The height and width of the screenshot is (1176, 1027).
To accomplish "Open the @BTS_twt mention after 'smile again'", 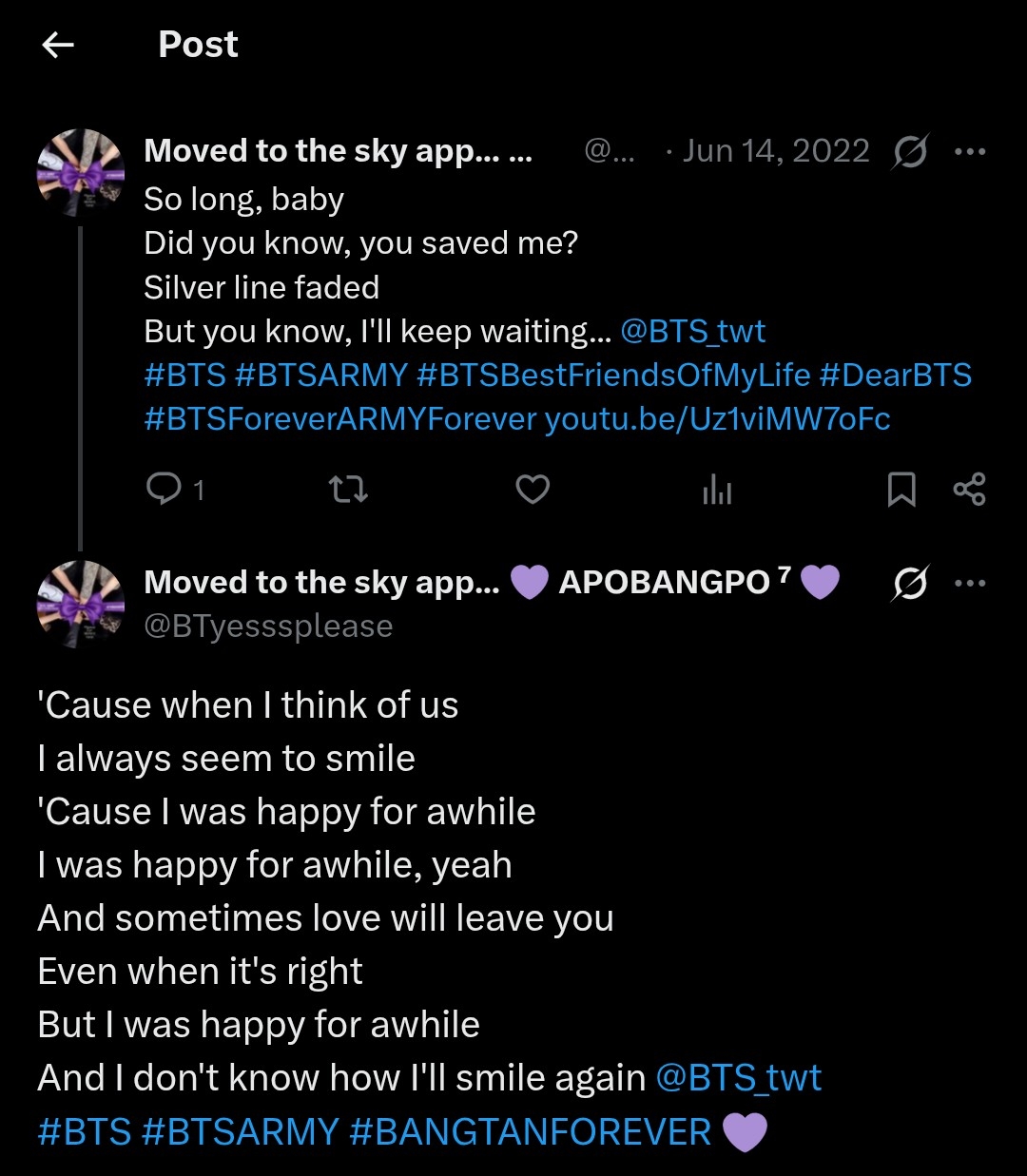I will pos(739,1078).
